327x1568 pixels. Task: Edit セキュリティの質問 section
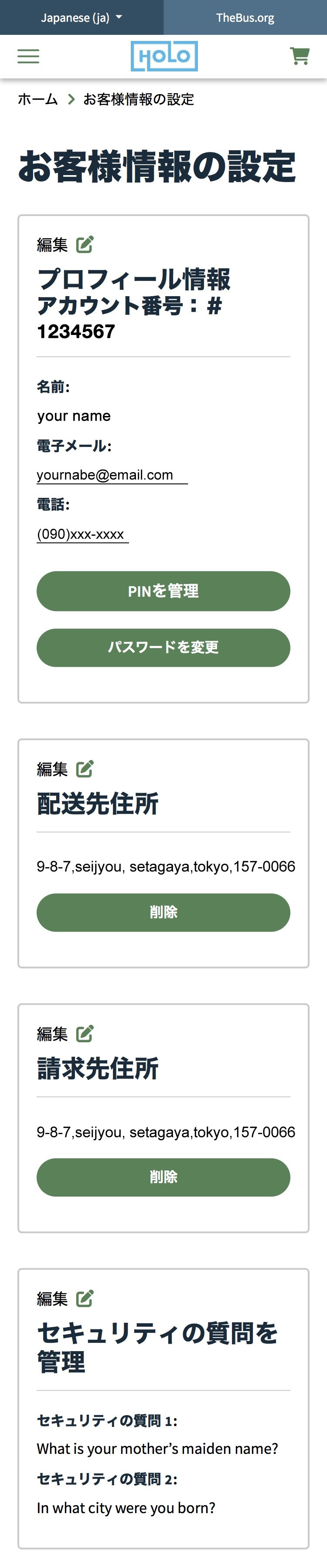tap(65, 1298)
